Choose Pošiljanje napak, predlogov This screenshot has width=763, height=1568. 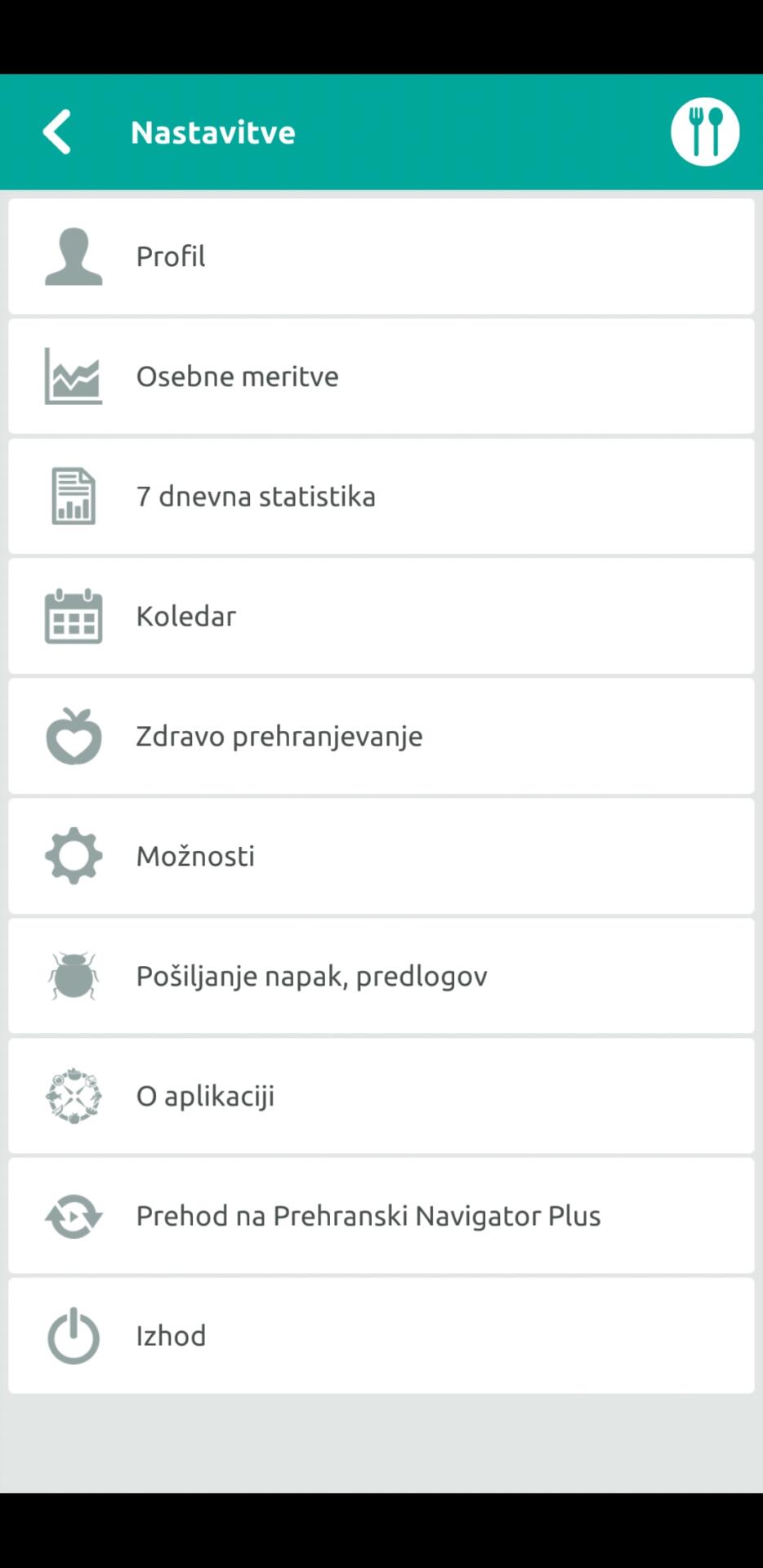pyautogui.click(x=381, y=976)
